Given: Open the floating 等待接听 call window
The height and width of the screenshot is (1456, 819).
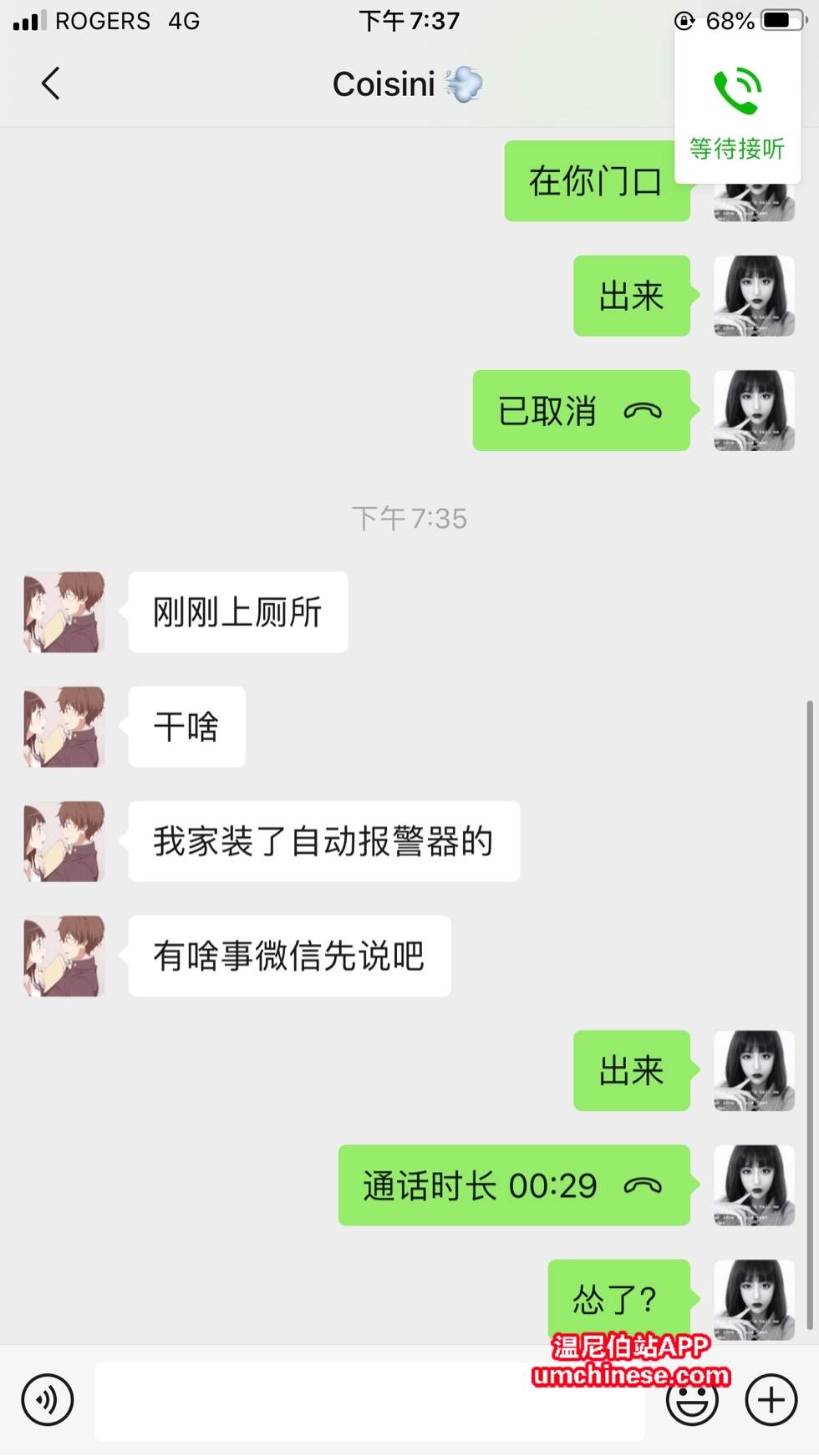Looking at the screenshot, I should click(737, 110).
